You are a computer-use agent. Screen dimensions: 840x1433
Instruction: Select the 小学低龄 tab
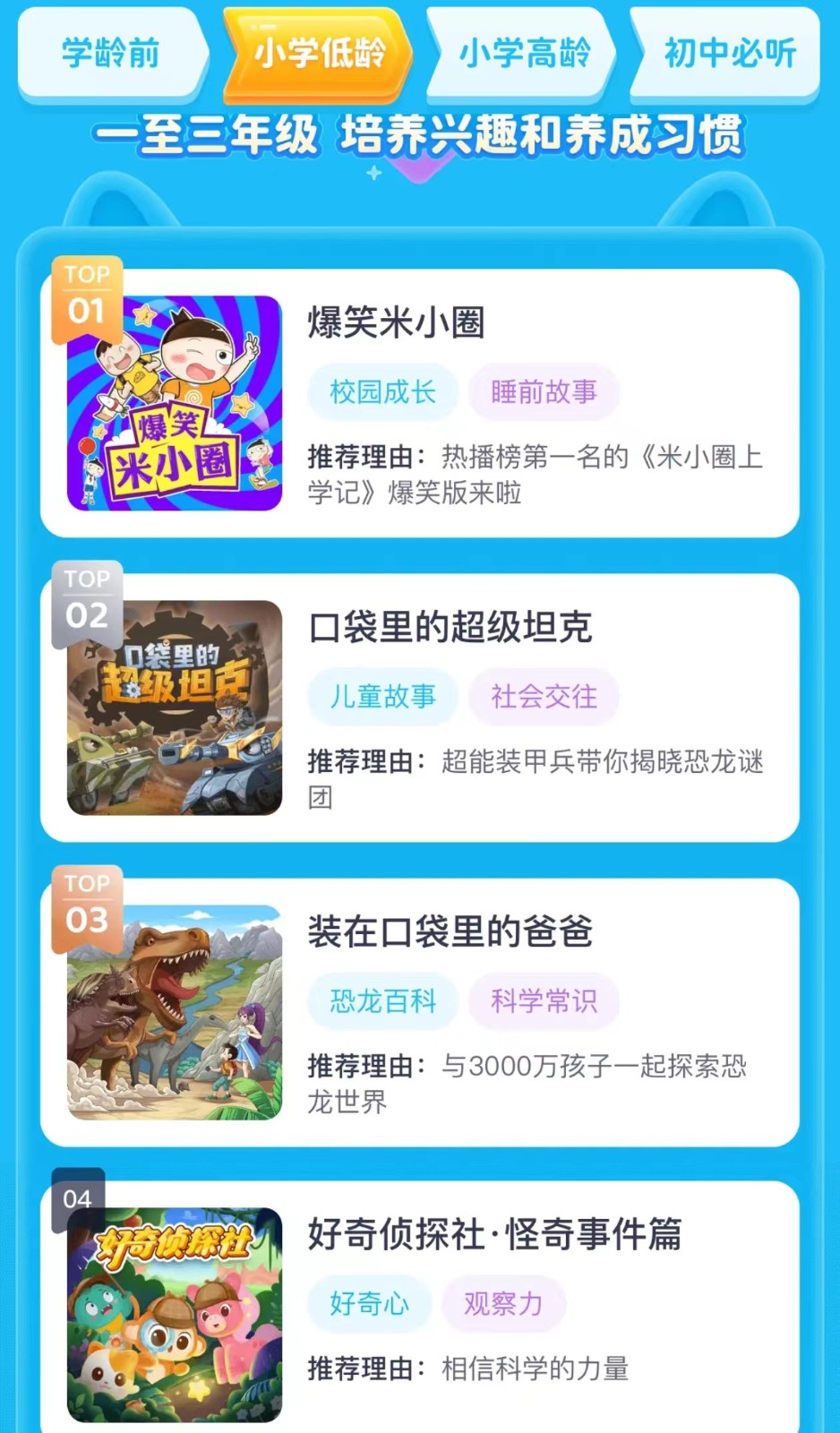[x=319, y=54]
